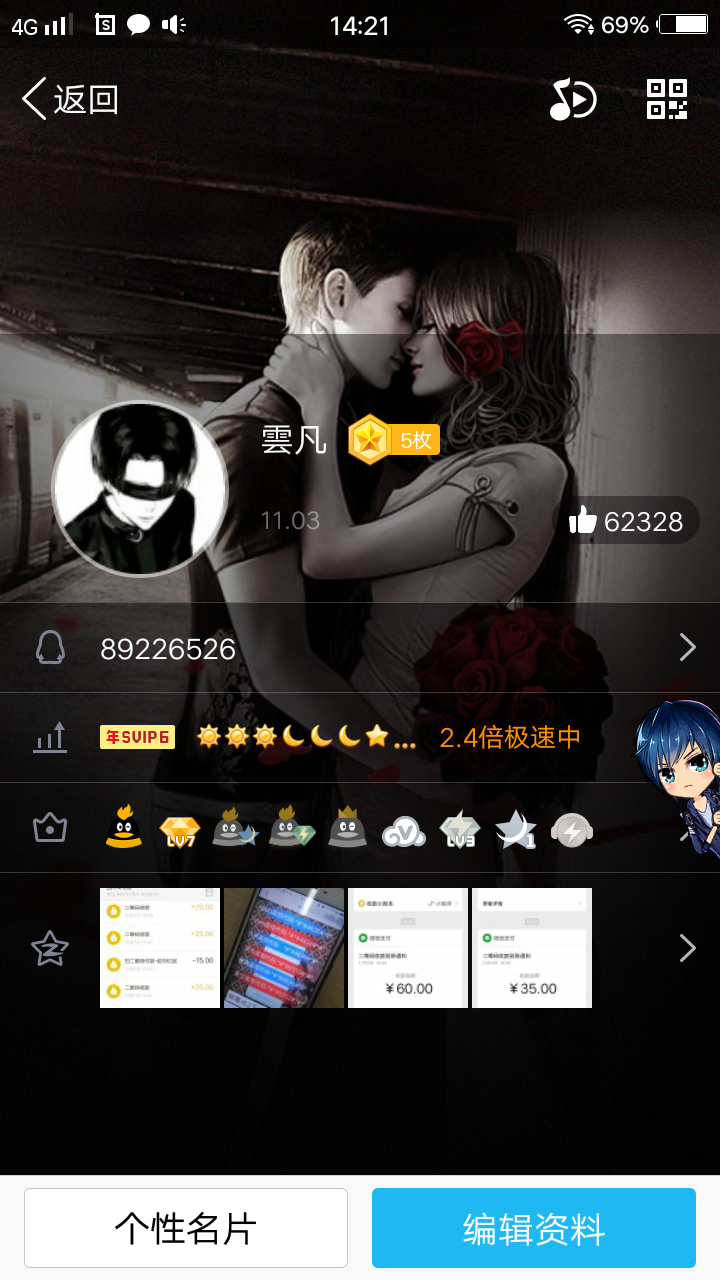Open the 年SVIP6 level row
This screenshot has width=720, height=1280.
[x=360, y=738]
